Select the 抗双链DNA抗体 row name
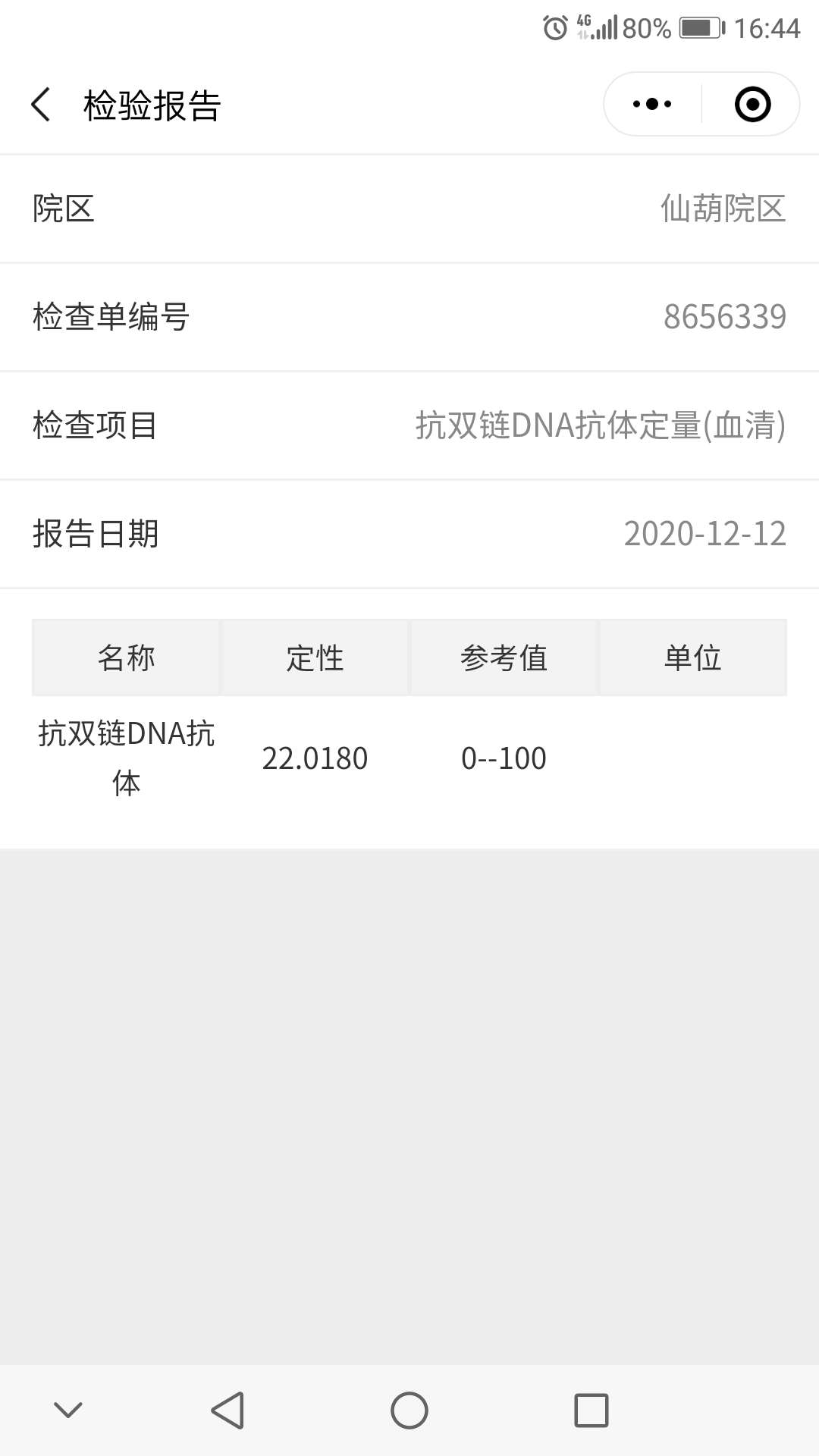This screenshot has height=1456, width=819. coord(126,758)
